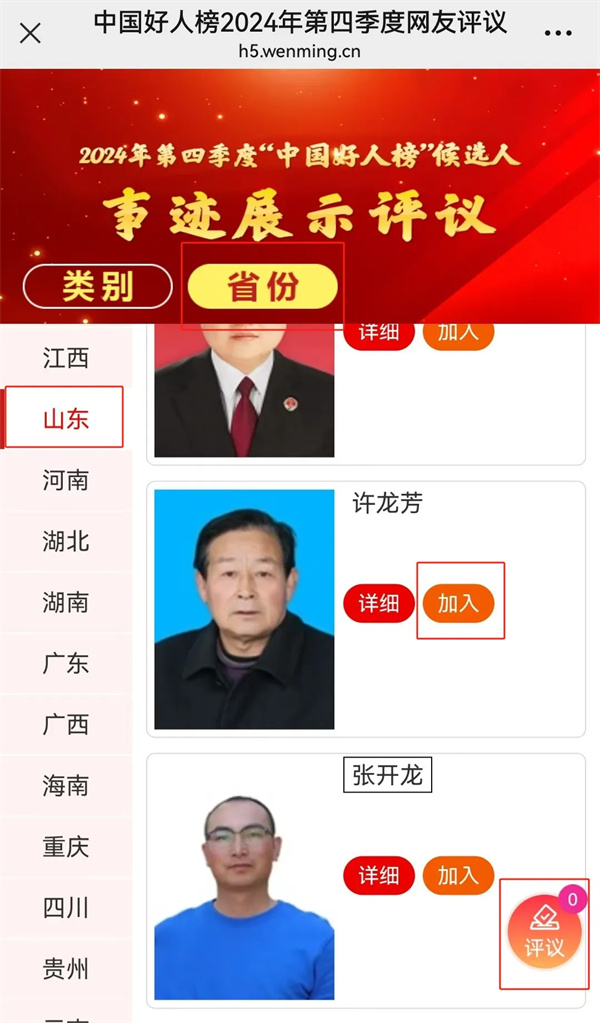Viewport: 600px width, 1023px height.
Task: Select the 省份 filter tab
Action: [263, 286]
